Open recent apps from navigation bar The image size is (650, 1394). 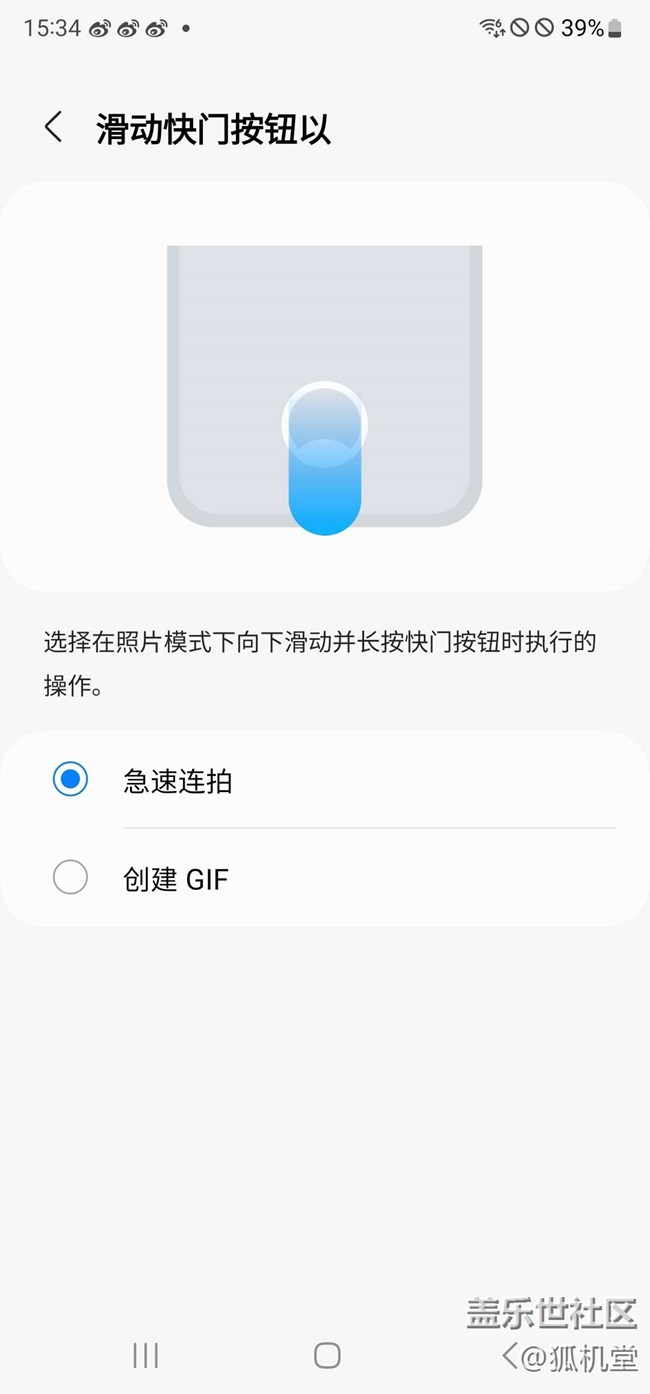(x=146, y=1355)
